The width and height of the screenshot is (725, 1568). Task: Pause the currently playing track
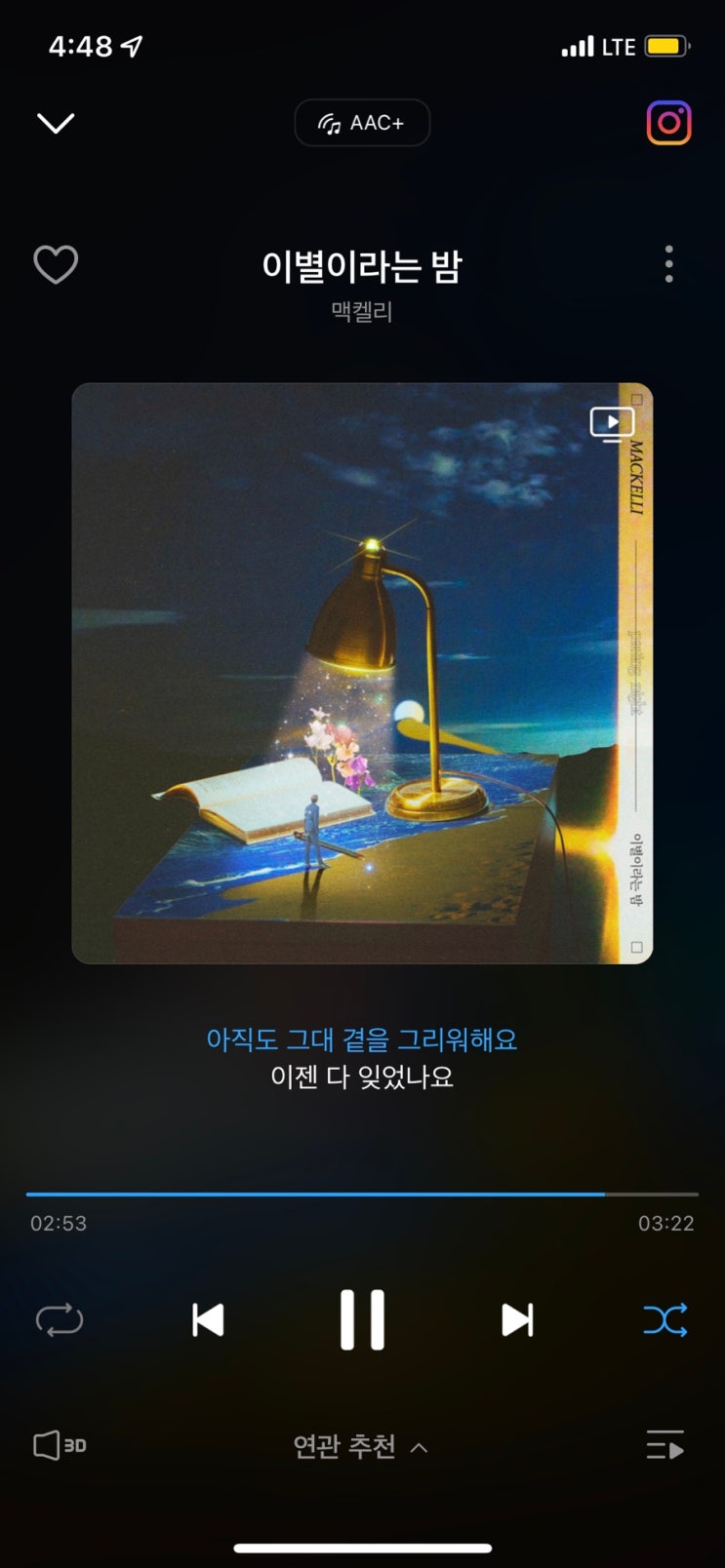(x=362, y=1317)
